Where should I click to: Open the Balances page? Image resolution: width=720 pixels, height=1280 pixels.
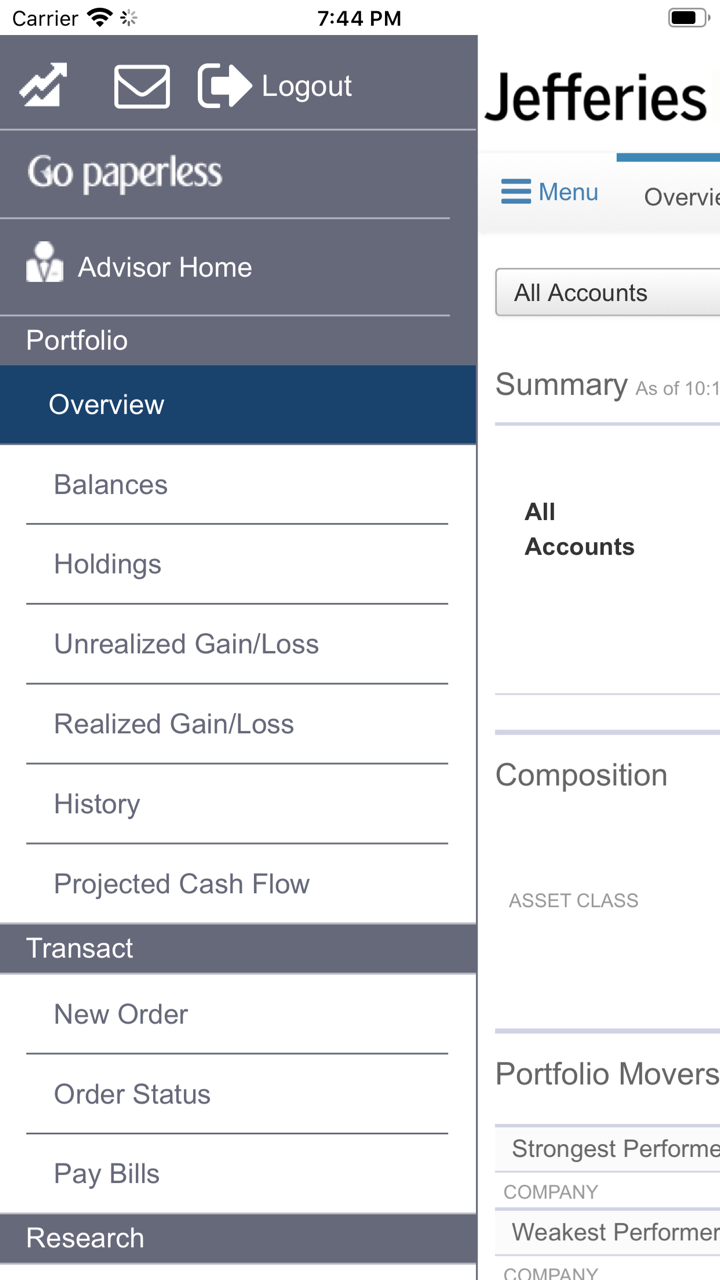pos(111,485)
